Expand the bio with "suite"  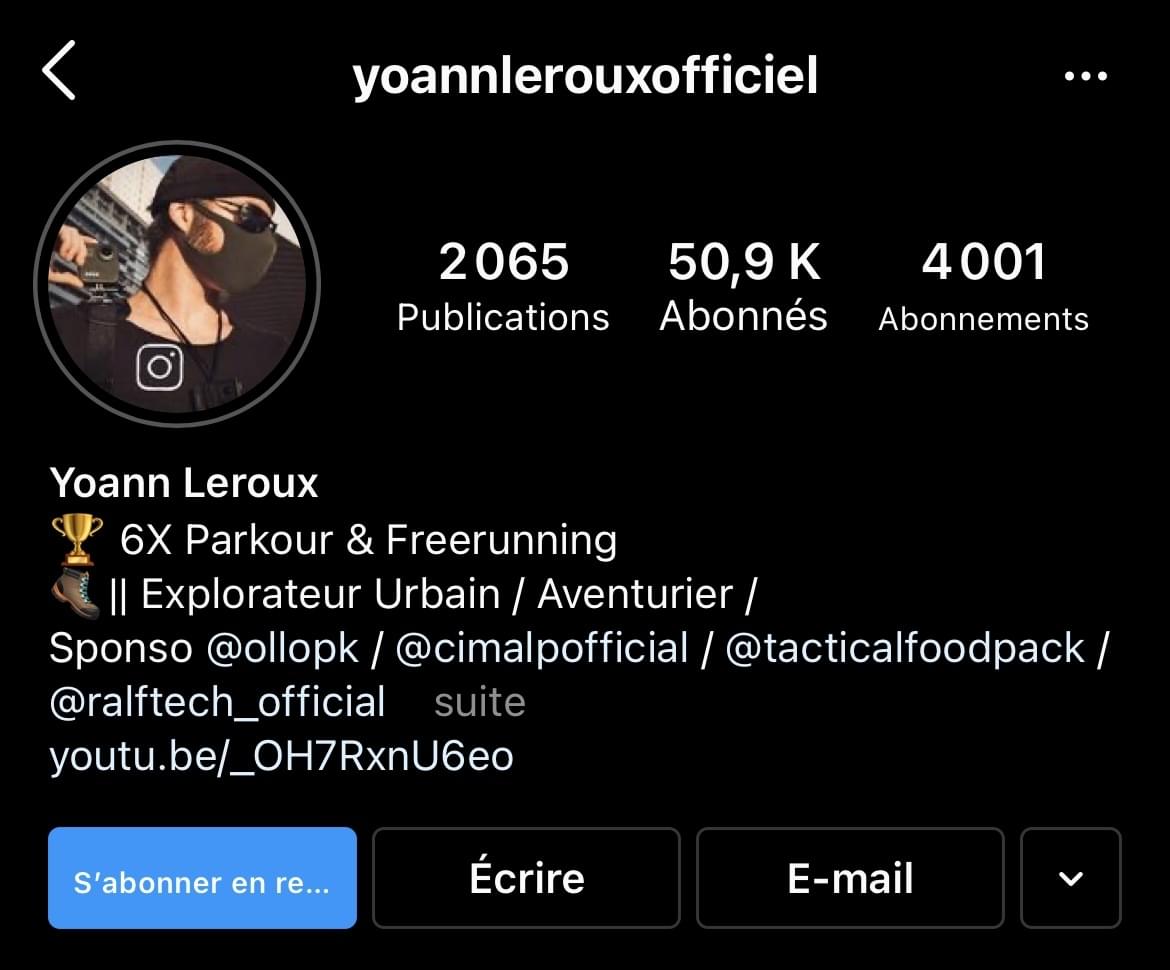point(480,703)
